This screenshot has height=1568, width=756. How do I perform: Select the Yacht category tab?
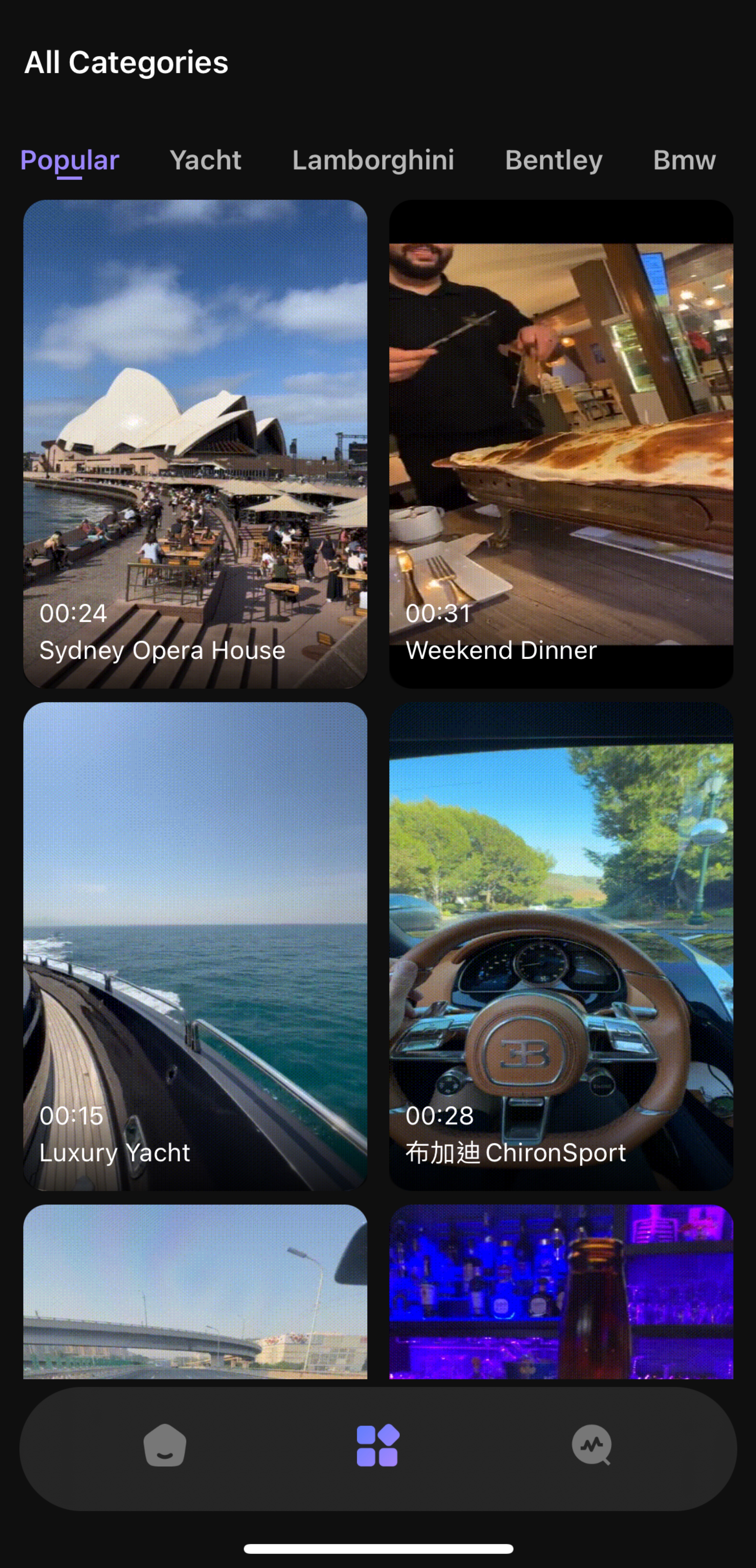[205, 160]
